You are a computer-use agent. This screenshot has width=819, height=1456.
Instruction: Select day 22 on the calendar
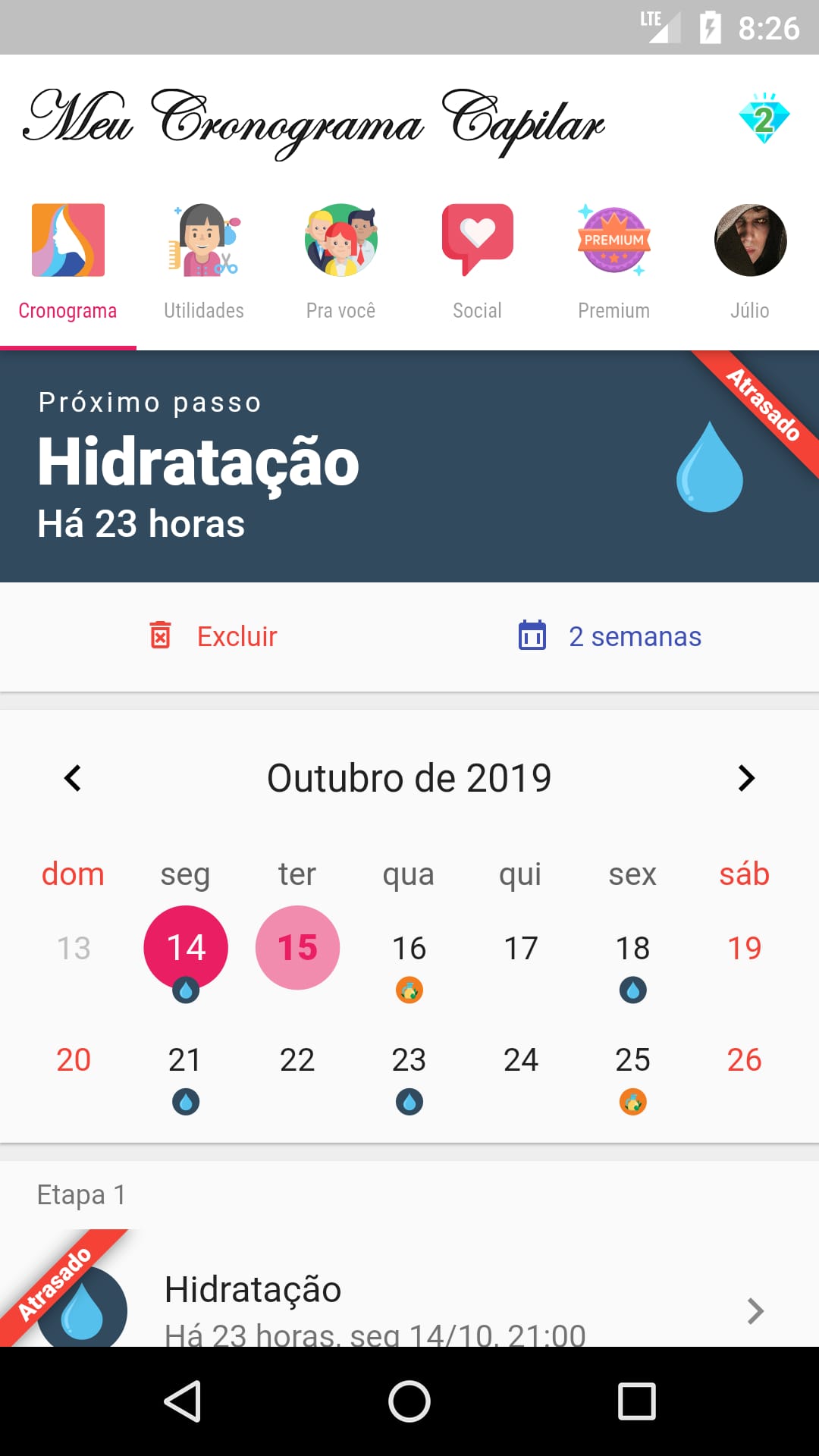[x=297, y=1059]
